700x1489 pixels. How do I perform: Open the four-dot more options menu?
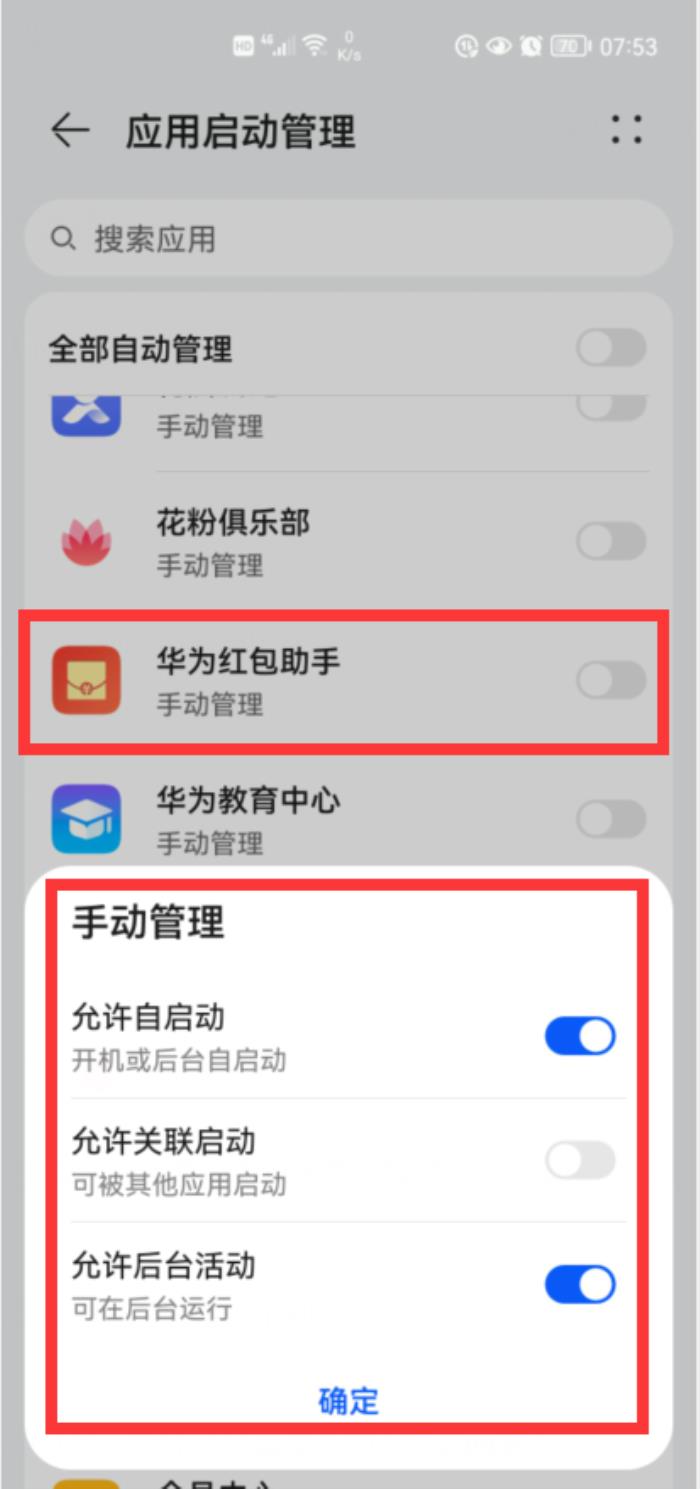(626, 131)
